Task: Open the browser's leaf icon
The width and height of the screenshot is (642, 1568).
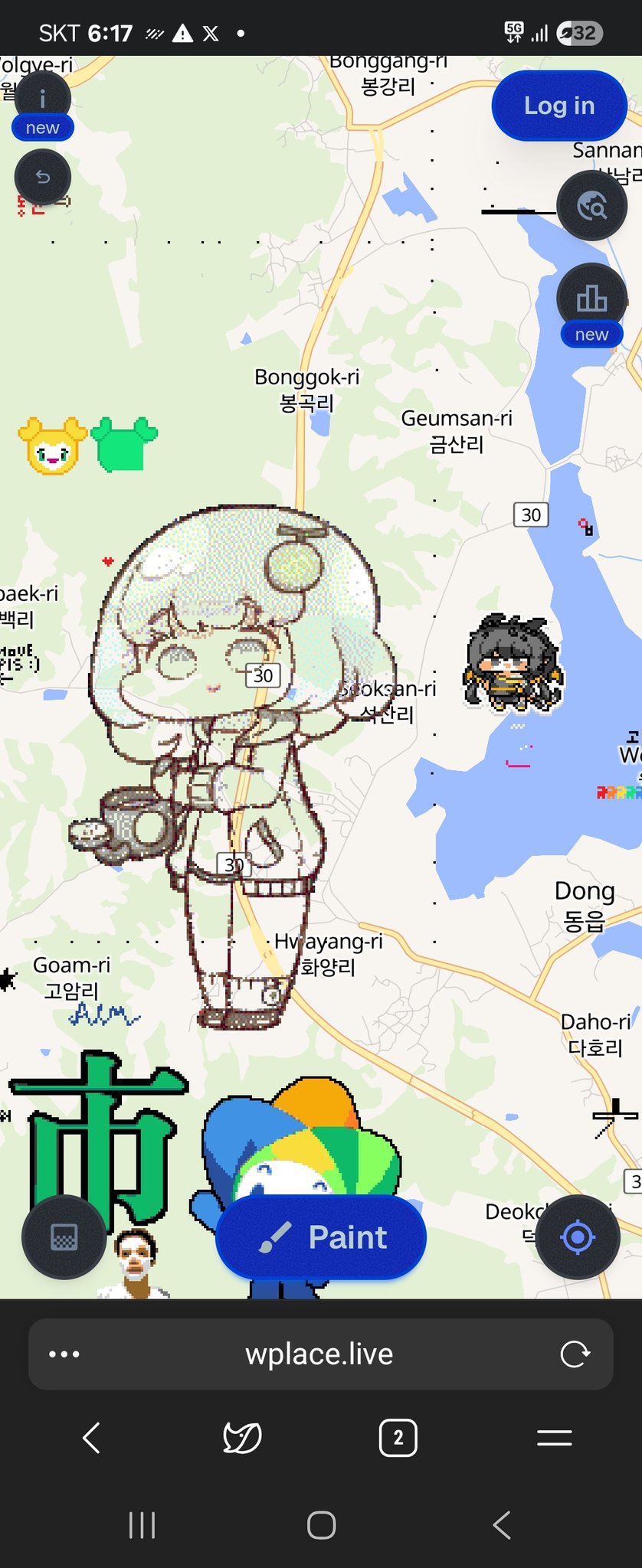Action: pyautogui.click(x=242, y=1438)
